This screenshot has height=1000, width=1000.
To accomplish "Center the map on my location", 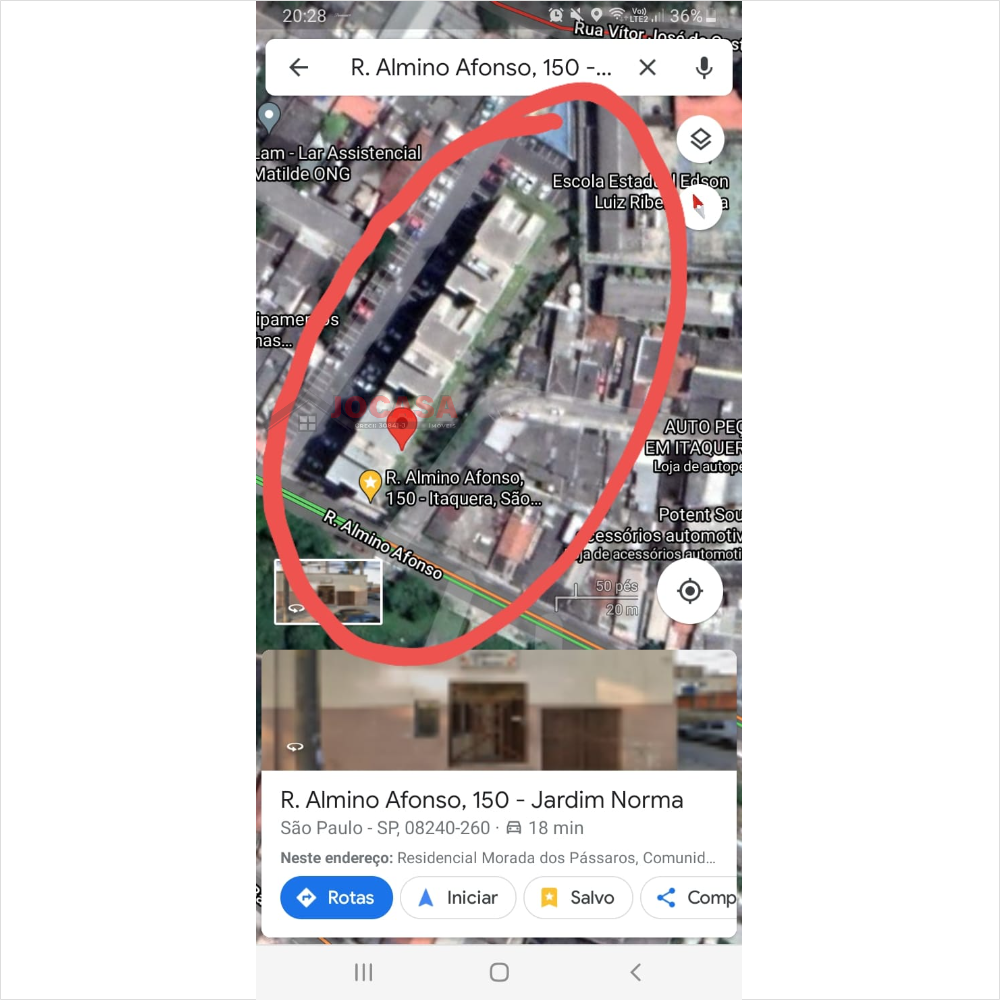I will coord(690,591).
